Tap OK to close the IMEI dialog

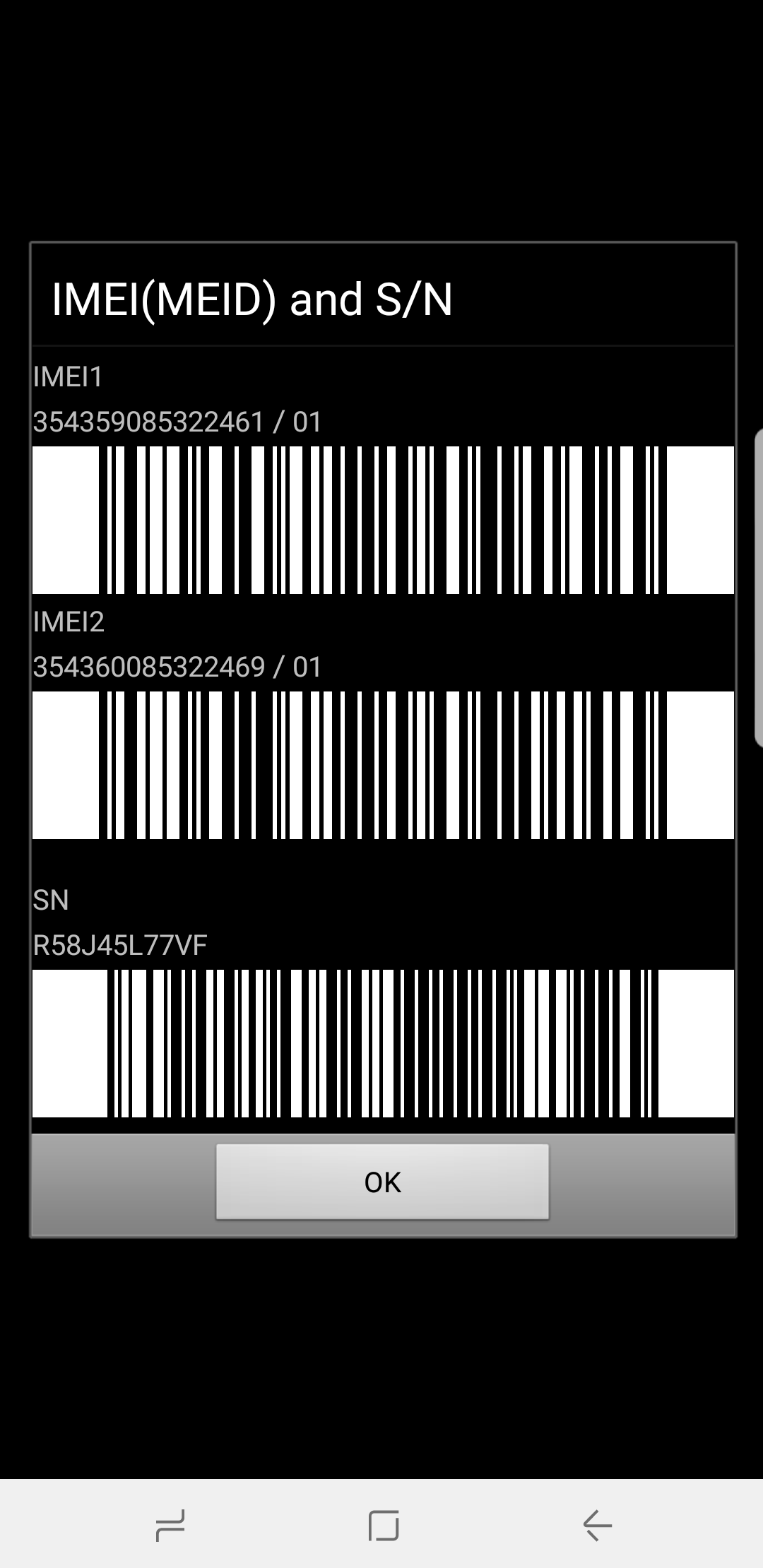(382, 1182)
